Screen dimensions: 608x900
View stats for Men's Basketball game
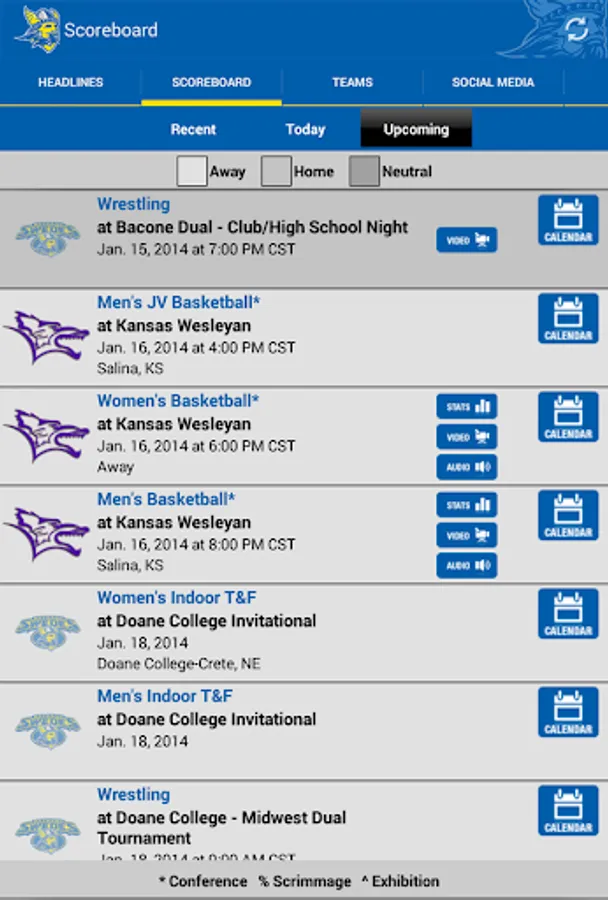pyautogui.click(x=467, y=505)
